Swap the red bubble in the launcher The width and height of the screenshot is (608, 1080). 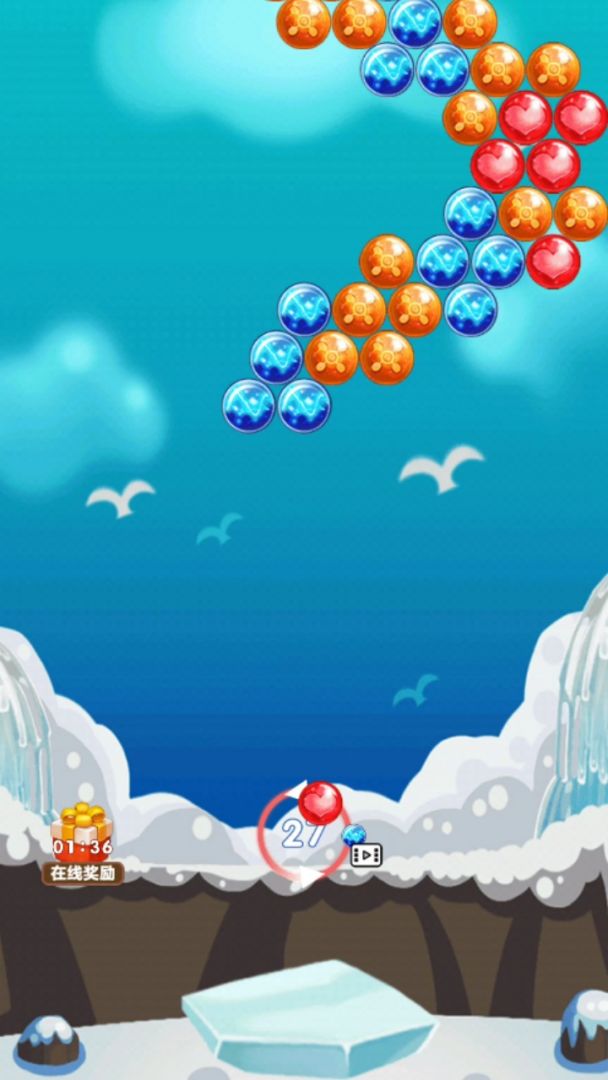click(320, 803)
